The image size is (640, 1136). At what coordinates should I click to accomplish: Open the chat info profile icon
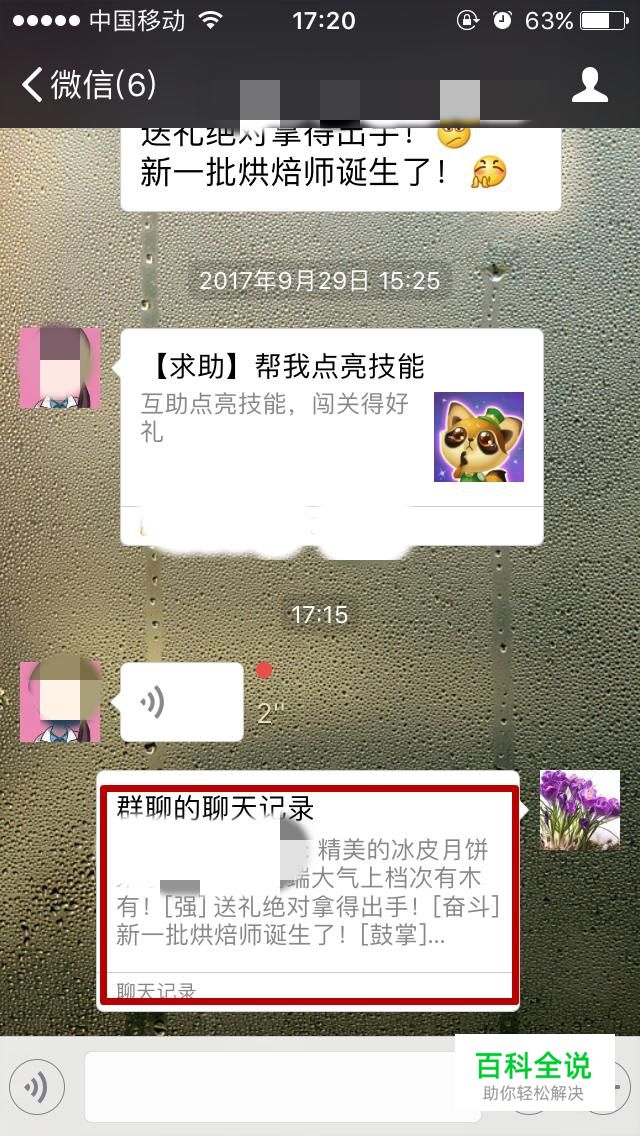(589, 85)
